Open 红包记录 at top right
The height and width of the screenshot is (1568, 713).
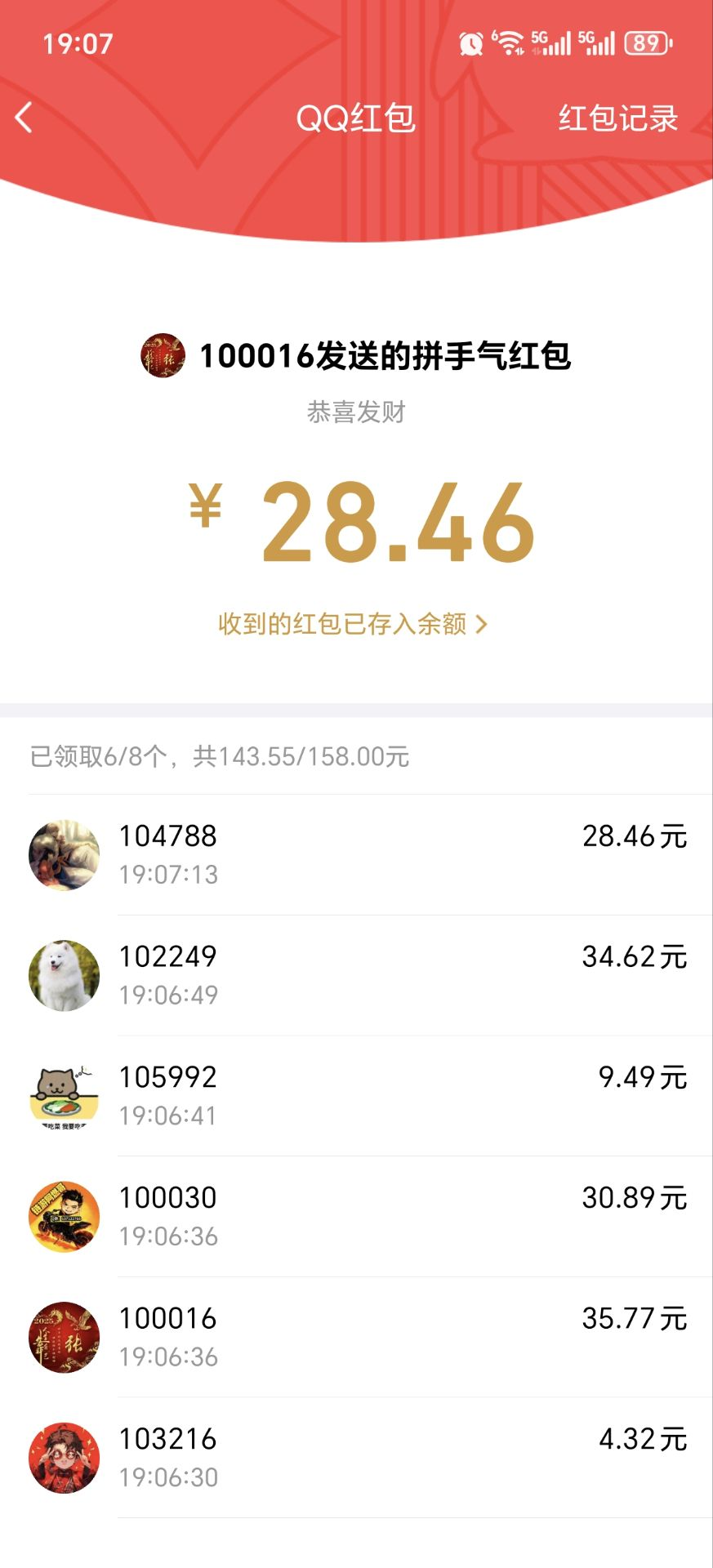tap(618, 118)
